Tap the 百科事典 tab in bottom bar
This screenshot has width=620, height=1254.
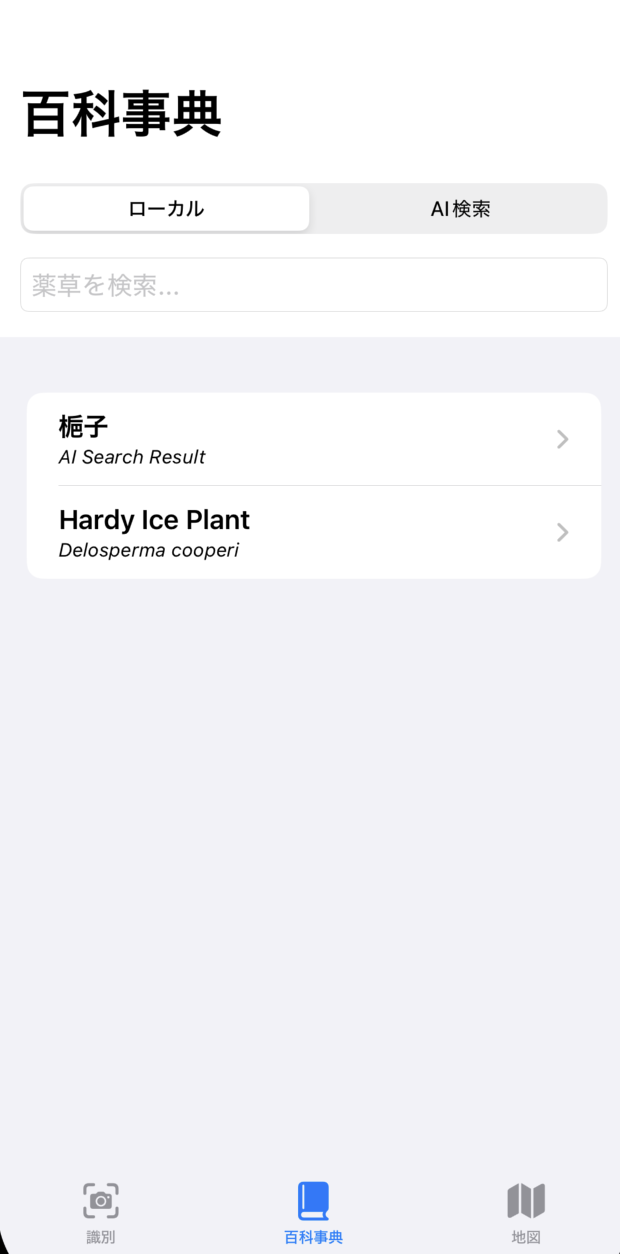coord(313,1212)
